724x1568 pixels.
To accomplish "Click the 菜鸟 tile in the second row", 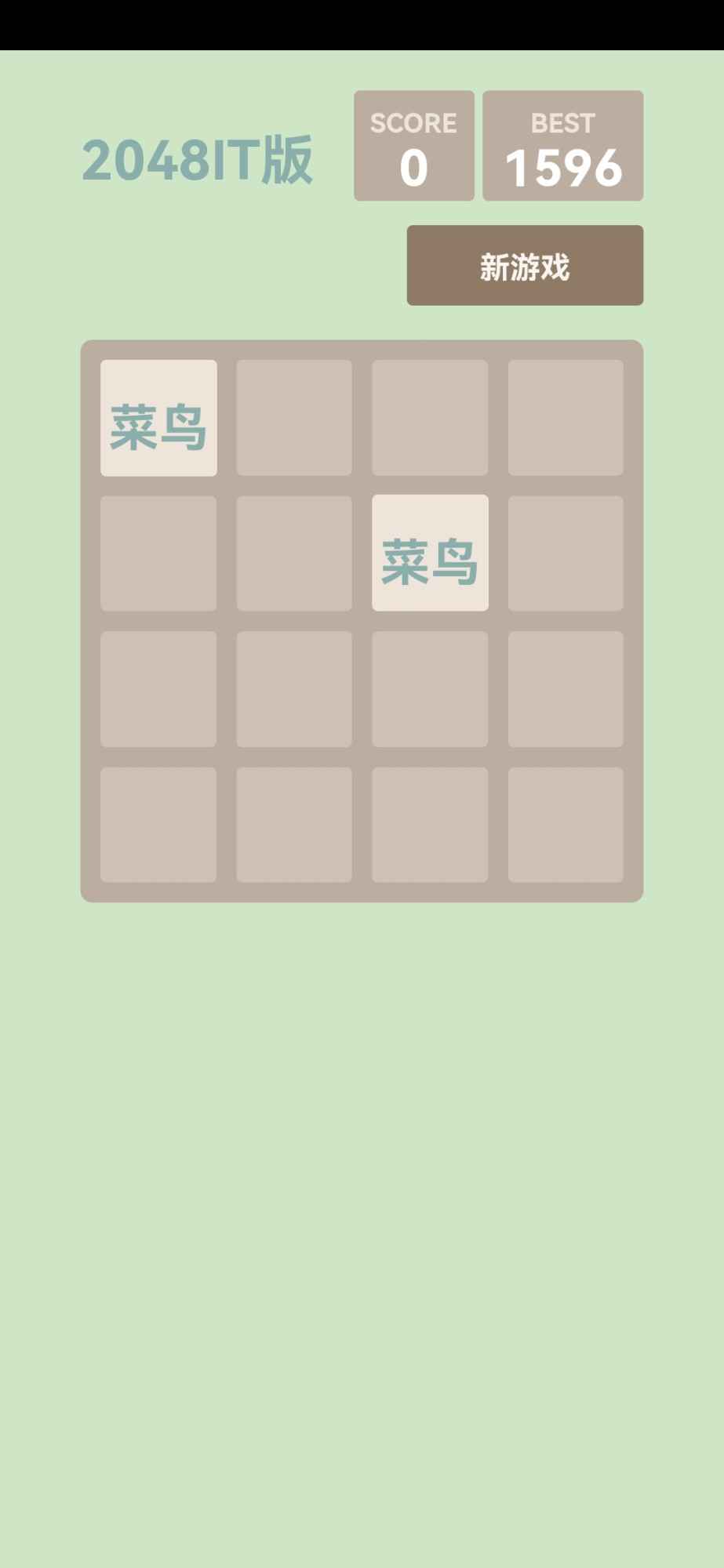I will (430, 553).
